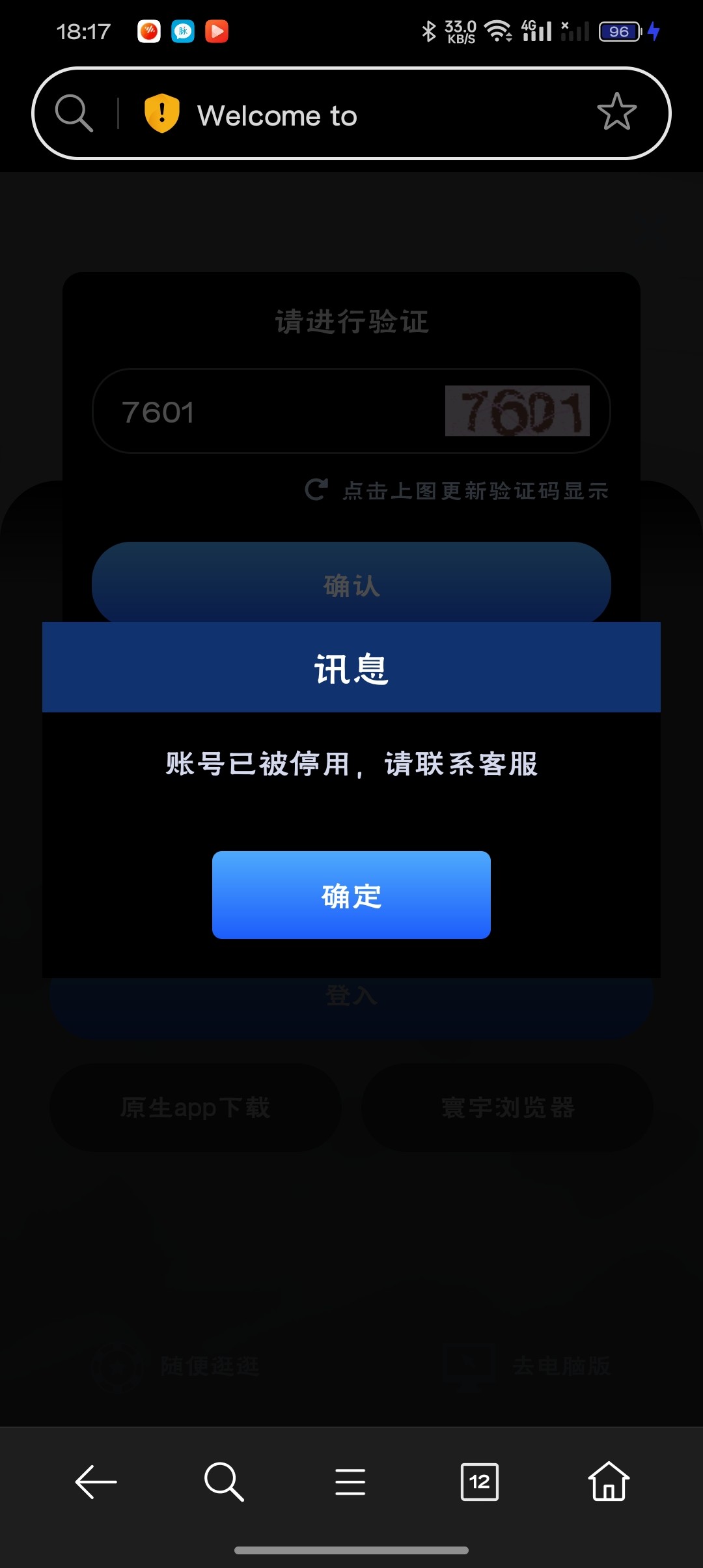View the 12 open tabs
Screen dimensions: 703x1568
[479, 1482]
